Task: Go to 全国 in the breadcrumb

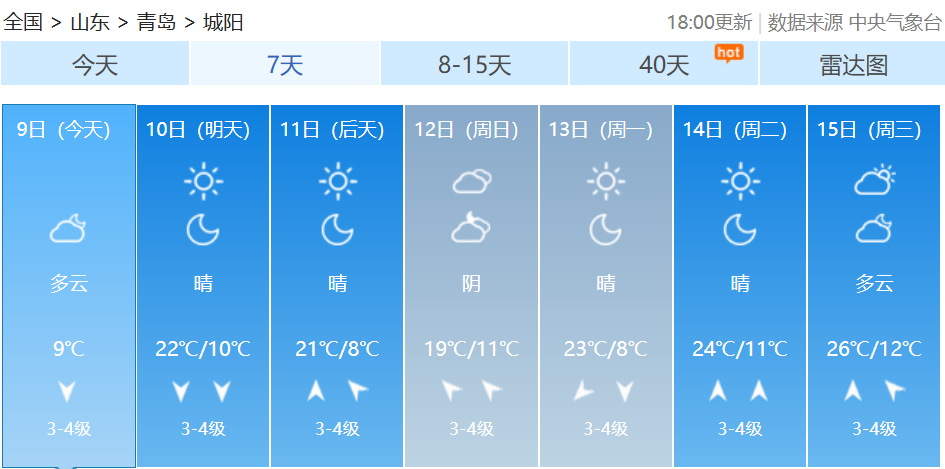Action: click(x=23, y=22)
